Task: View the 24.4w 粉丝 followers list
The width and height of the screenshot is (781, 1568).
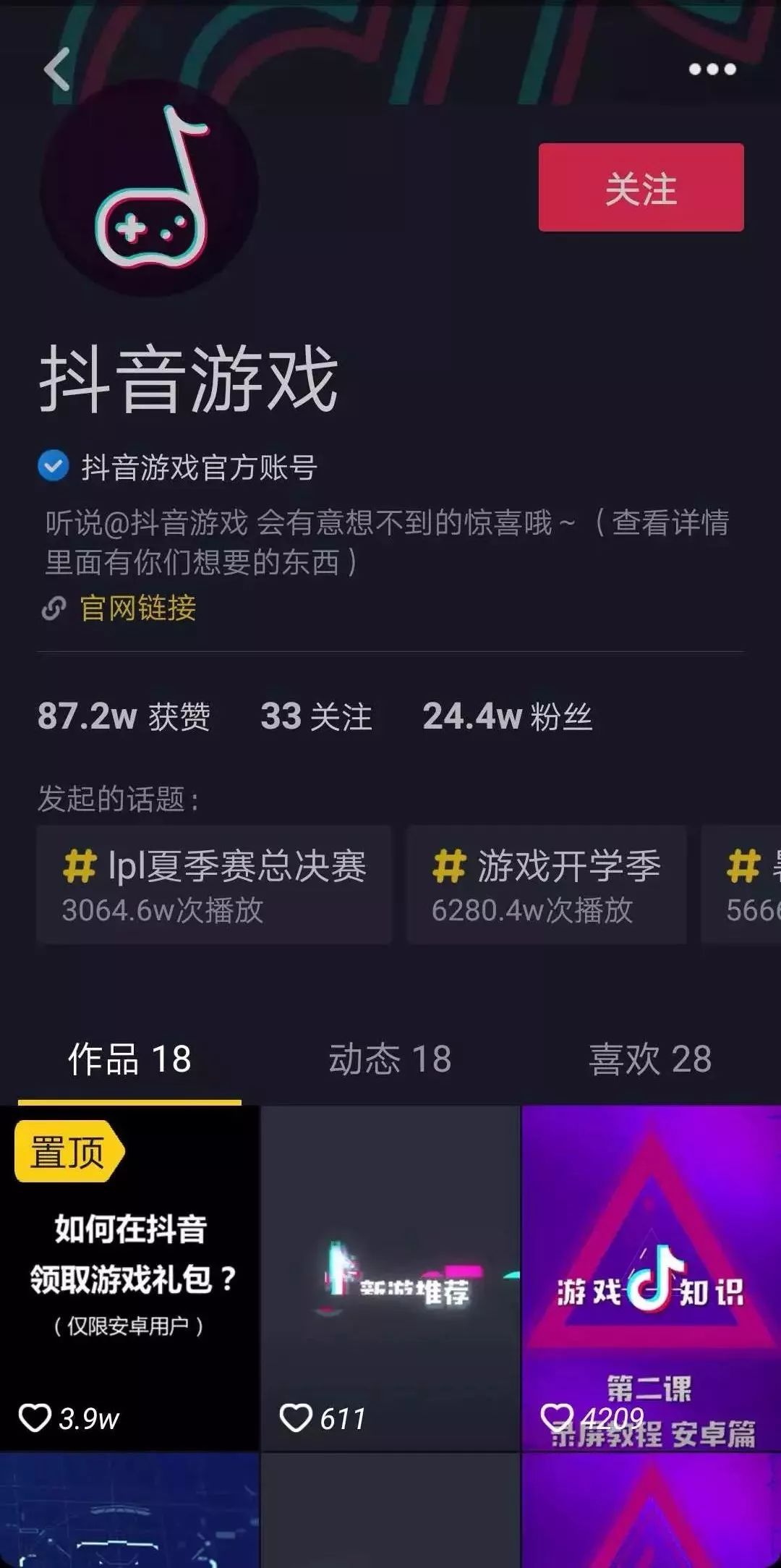Action: [x=507, y=716]
